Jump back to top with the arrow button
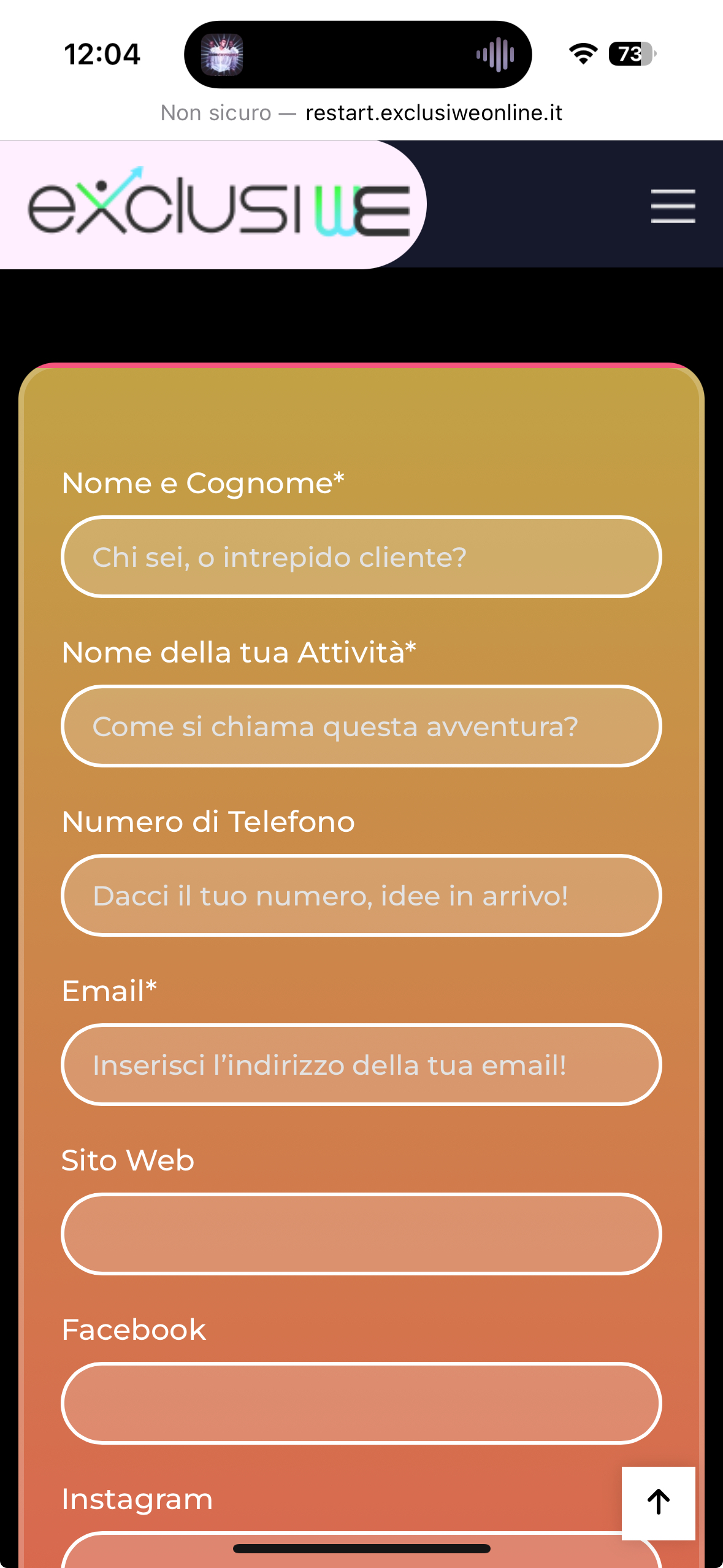This screenshot has width=723, height=1568. (658, 1502)
